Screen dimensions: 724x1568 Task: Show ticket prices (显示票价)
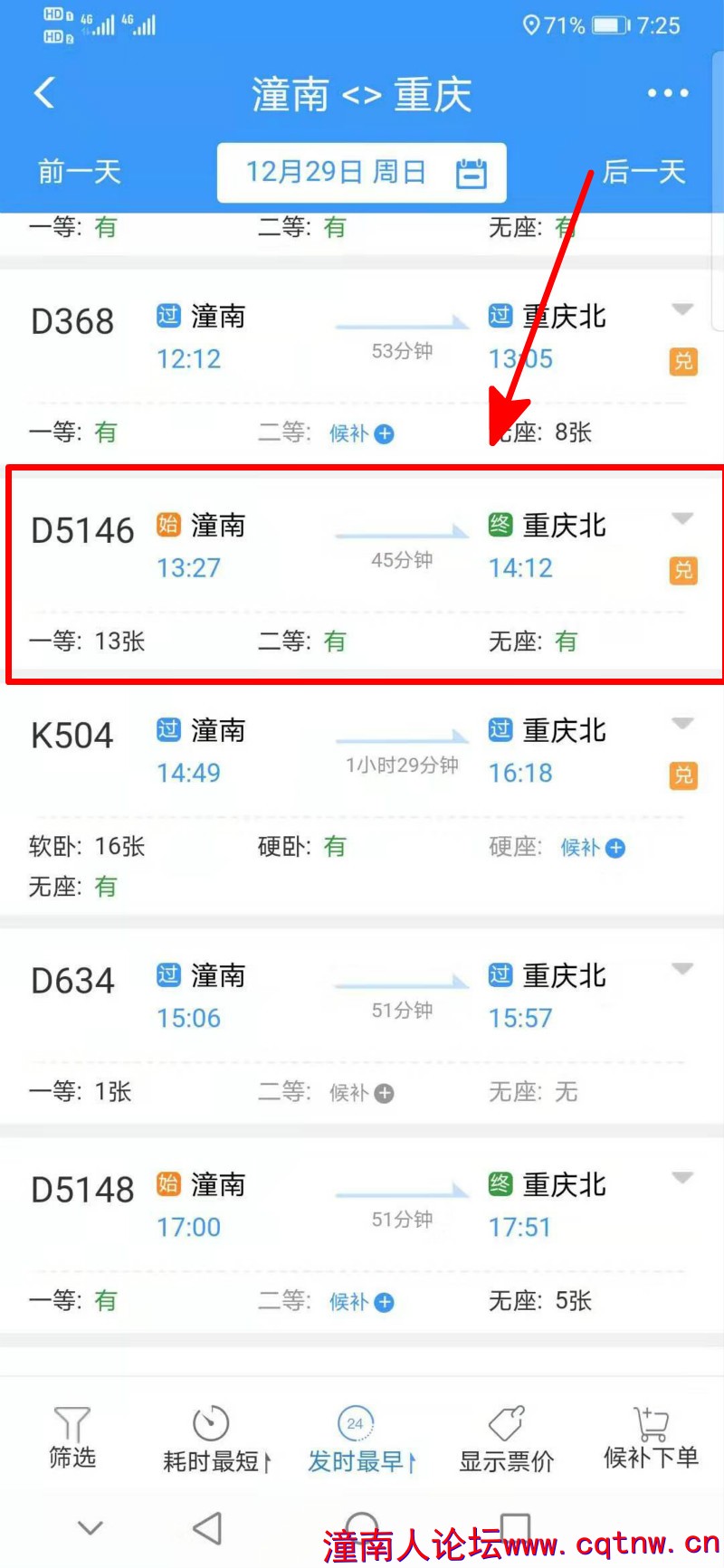click(506, 1439)
